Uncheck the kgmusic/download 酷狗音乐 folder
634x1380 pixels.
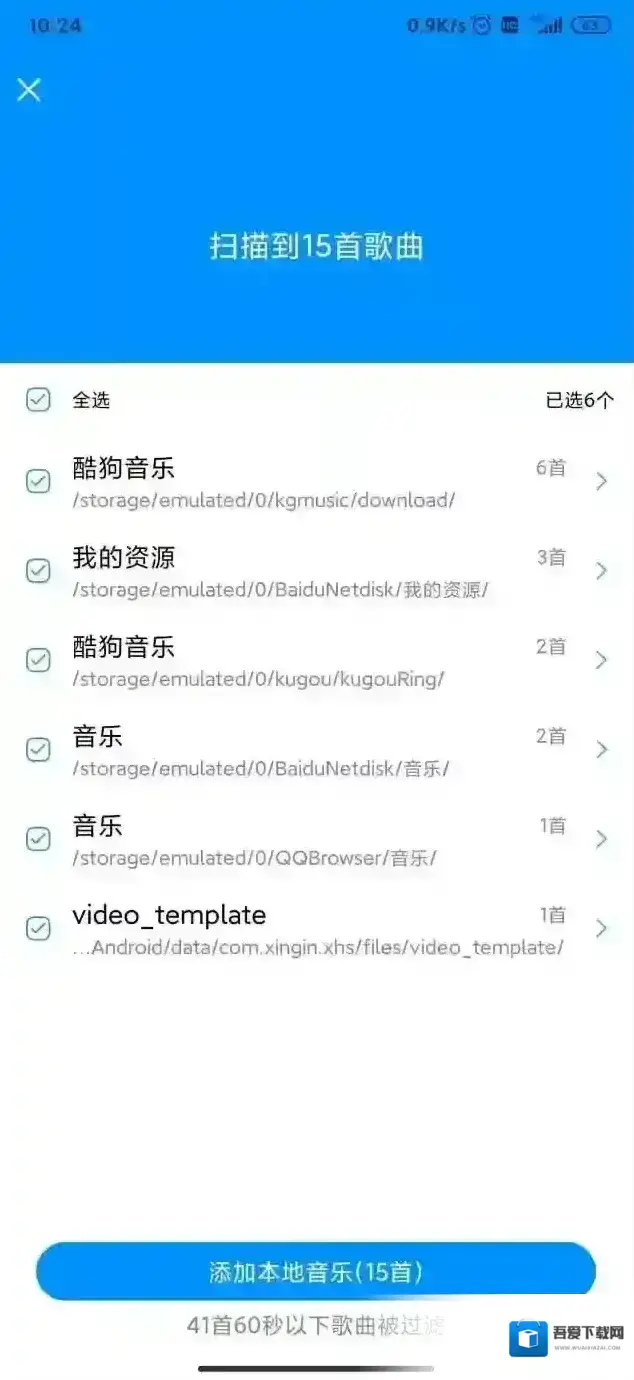coord(38,481)
